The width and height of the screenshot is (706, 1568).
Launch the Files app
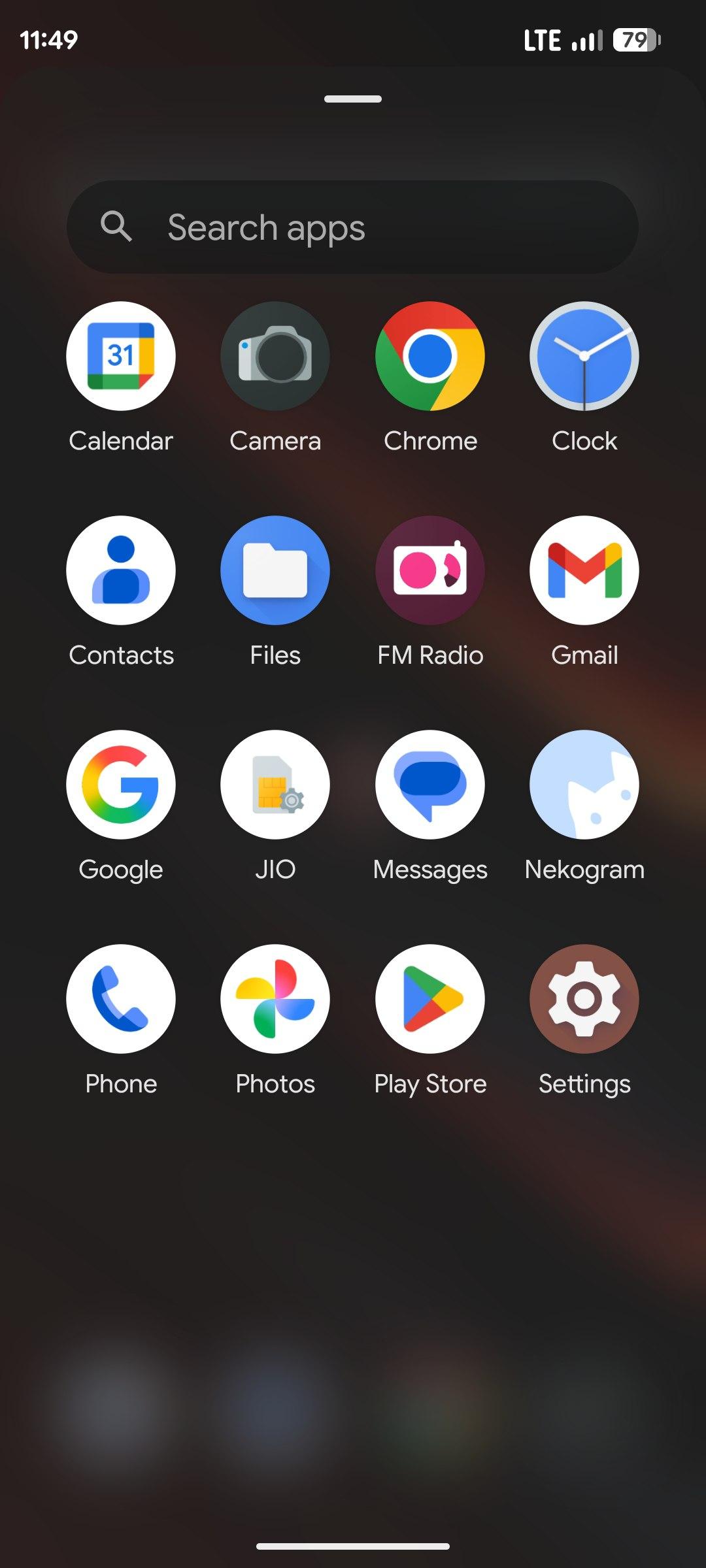(x=275, y=570)
